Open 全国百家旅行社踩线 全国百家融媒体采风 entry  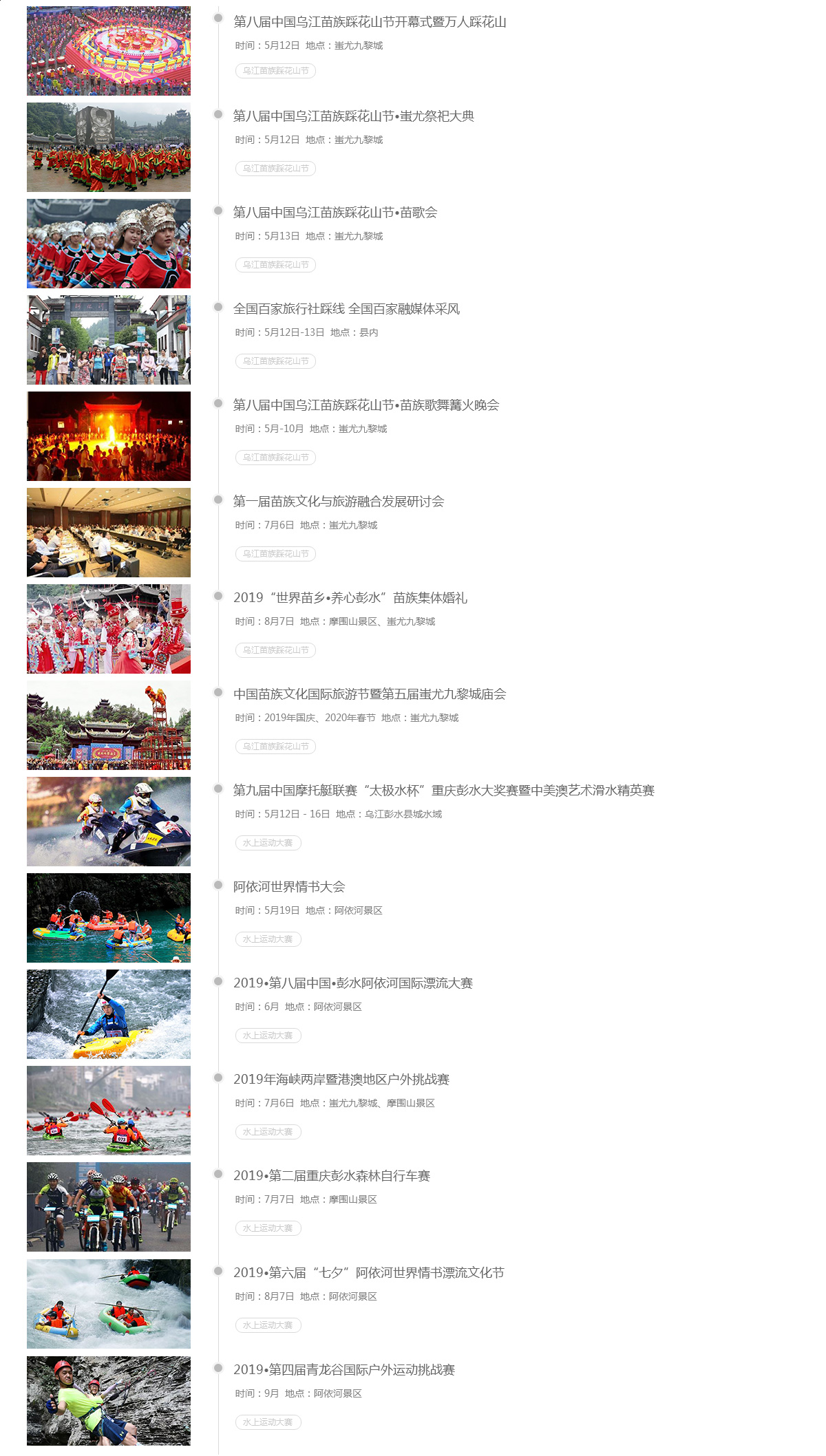click(346, 309)
